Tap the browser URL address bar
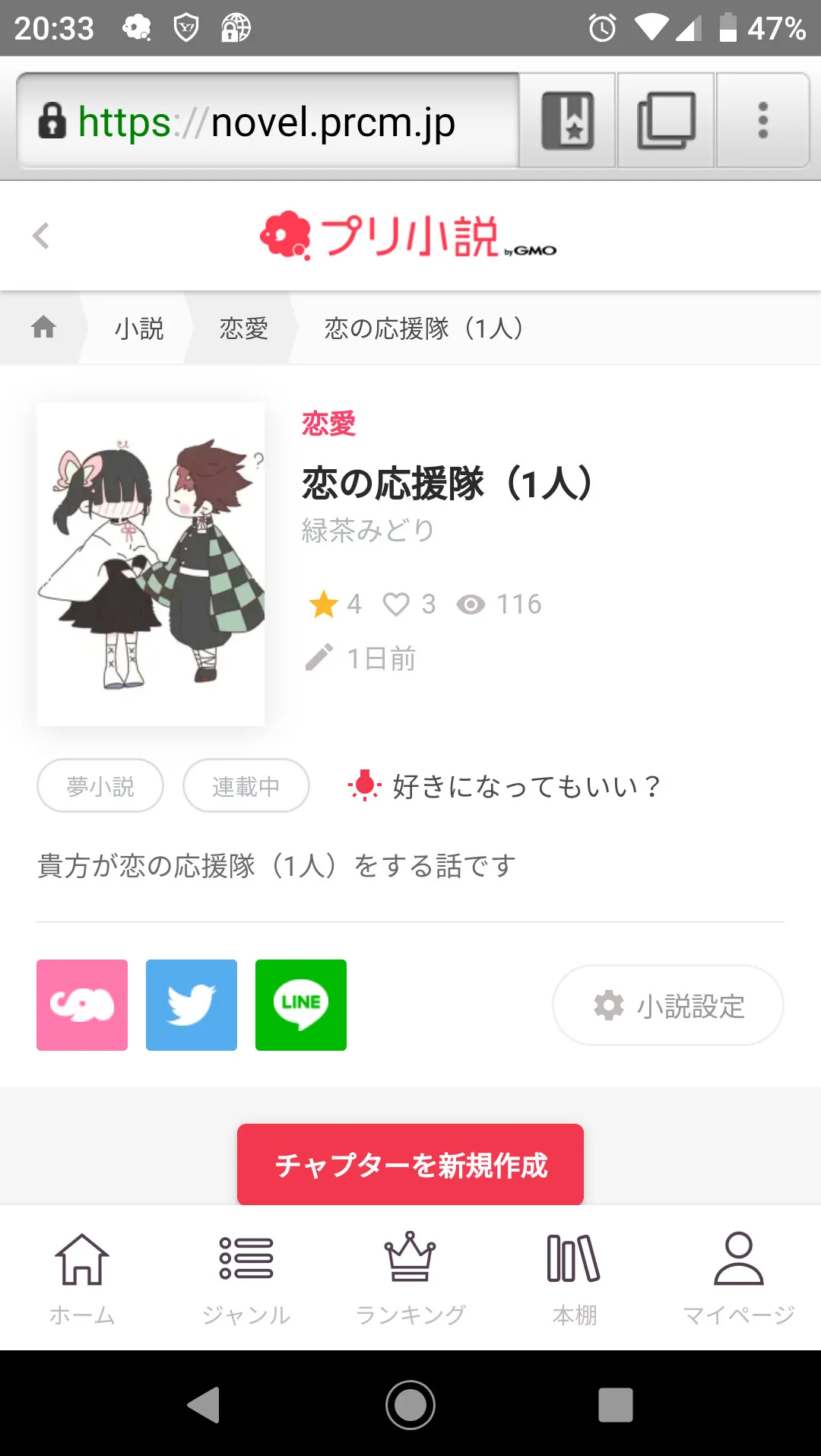821x1456 pixels. 268,121
